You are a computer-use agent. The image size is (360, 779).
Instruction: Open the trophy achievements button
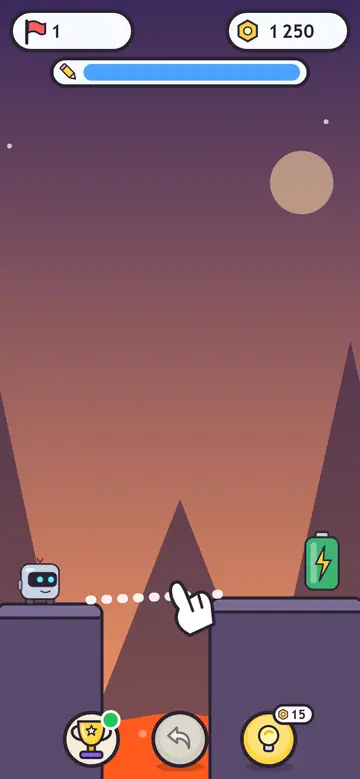pyautogui.click(x=91, y=739)
